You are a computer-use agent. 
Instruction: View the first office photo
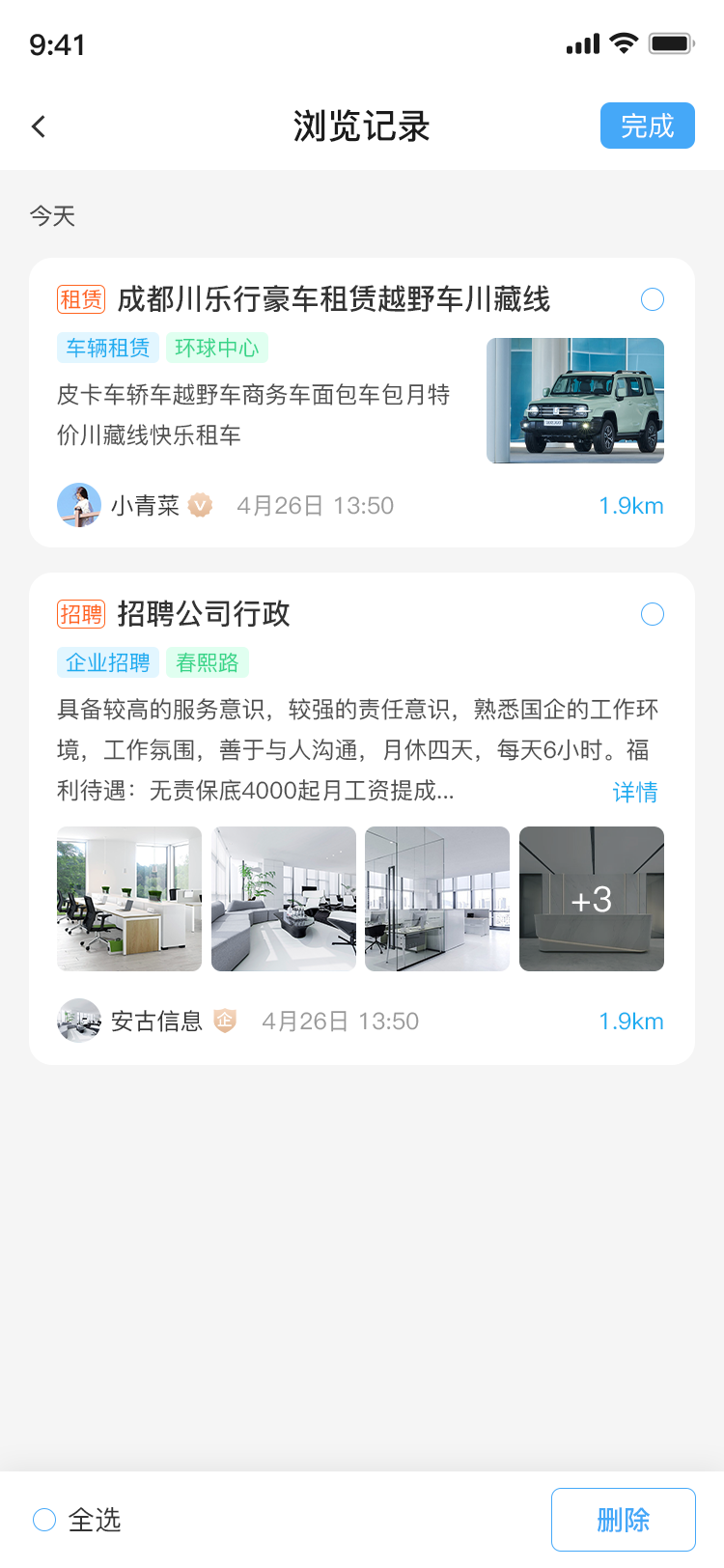tap(129, 899)
